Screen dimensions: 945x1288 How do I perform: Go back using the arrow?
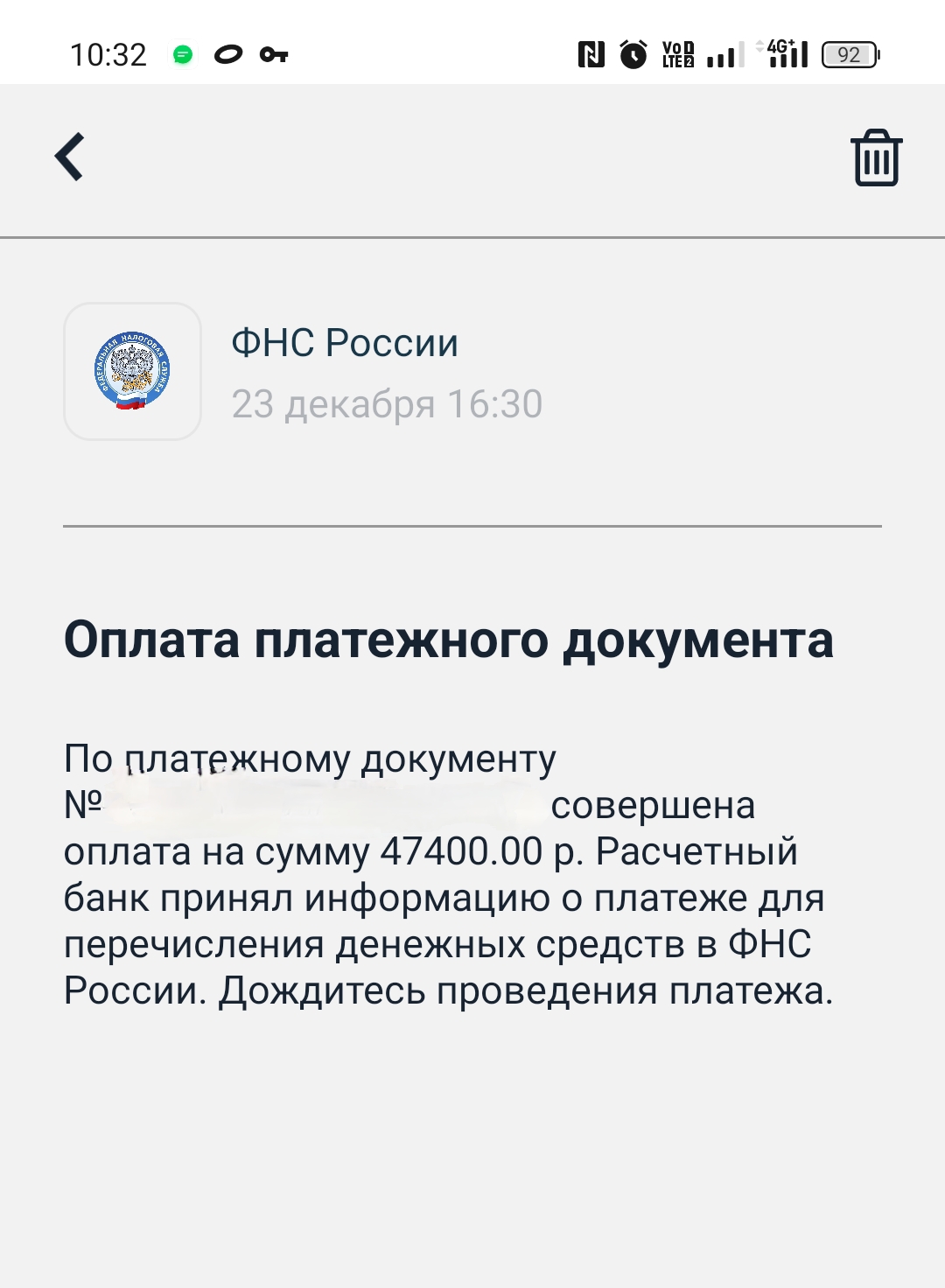click(69, 157)
